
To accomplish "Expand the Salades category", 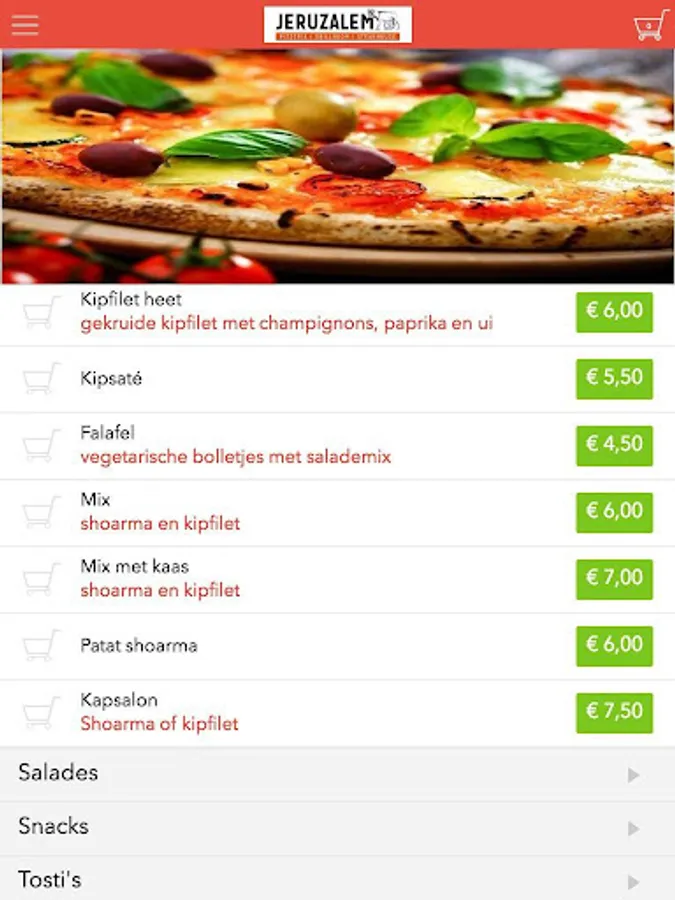I will [337, 773].
